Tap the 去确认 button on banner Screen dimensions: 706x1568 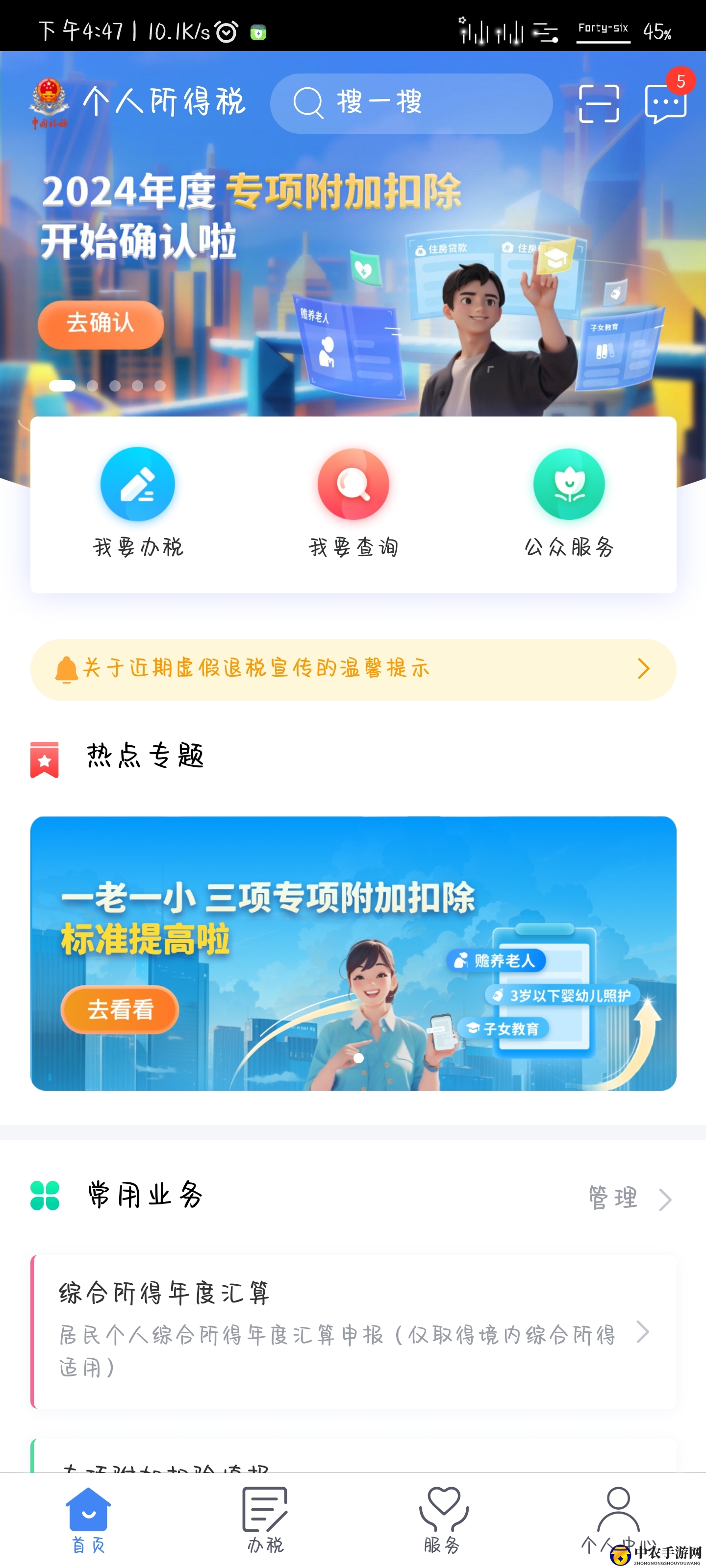(x=101, y=323)
